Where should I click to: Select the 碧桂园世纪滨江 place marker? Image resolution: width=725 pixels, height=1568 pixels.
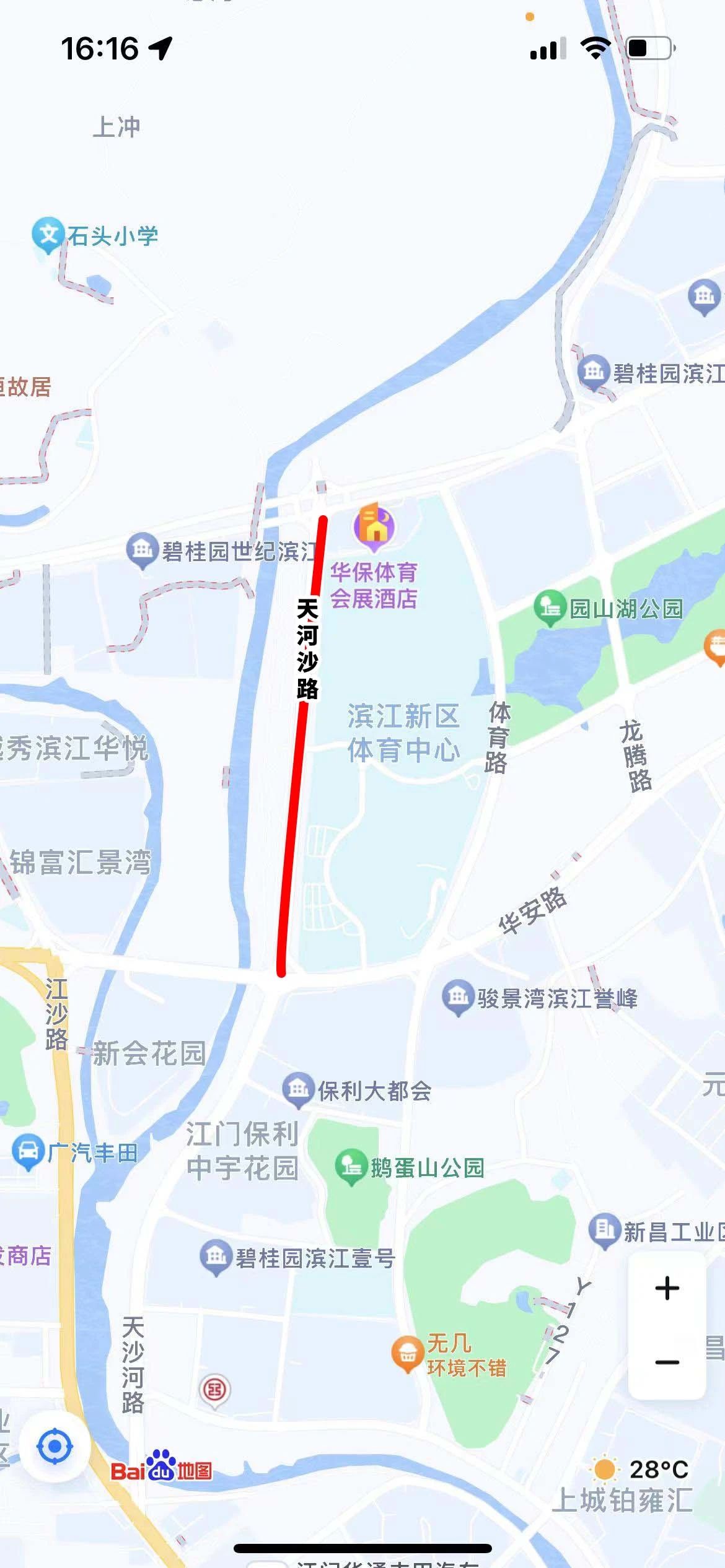pos(143,550)
